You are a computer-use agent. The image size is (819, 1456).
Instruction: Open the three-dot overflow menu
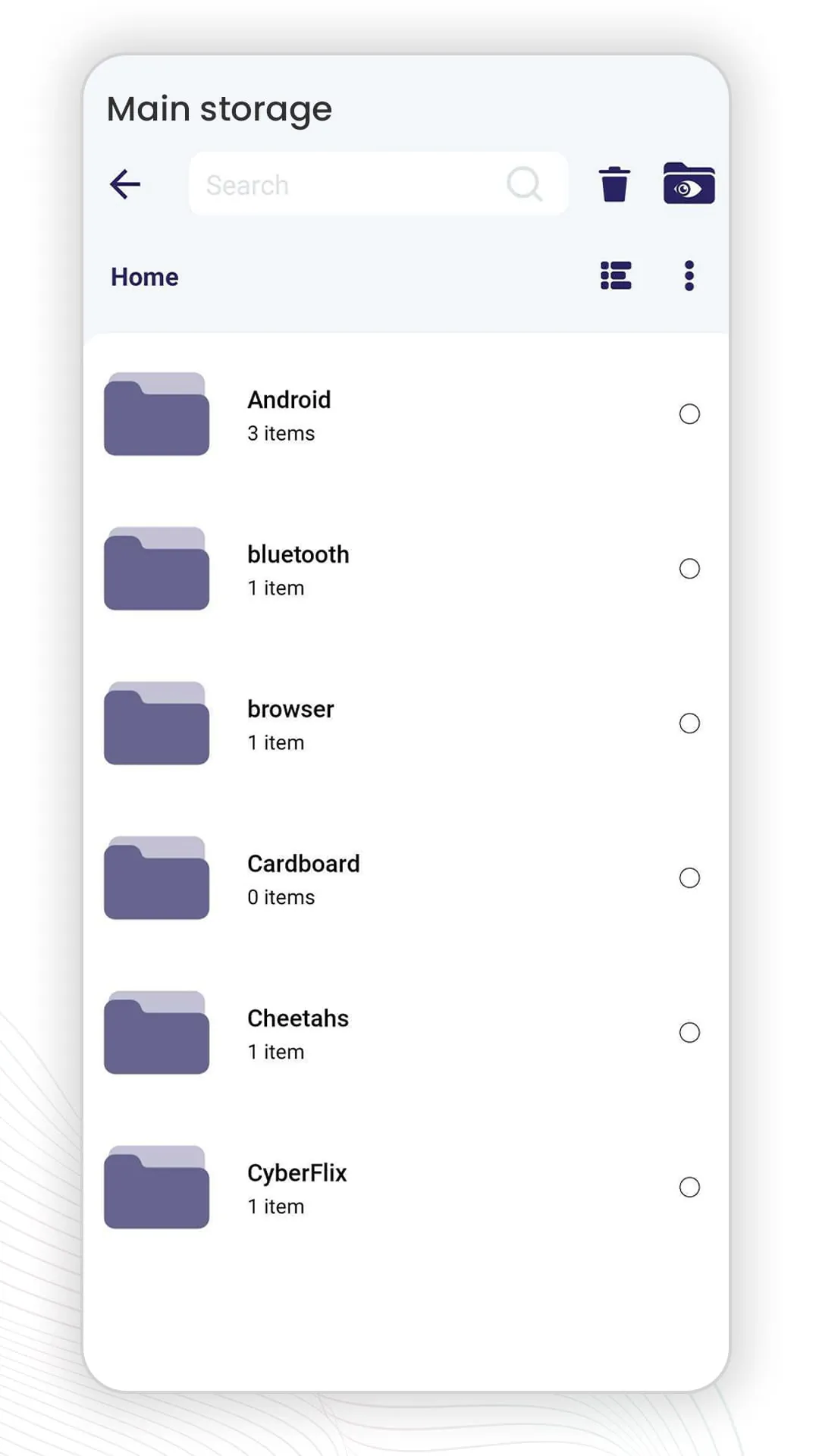pos(689,275)
